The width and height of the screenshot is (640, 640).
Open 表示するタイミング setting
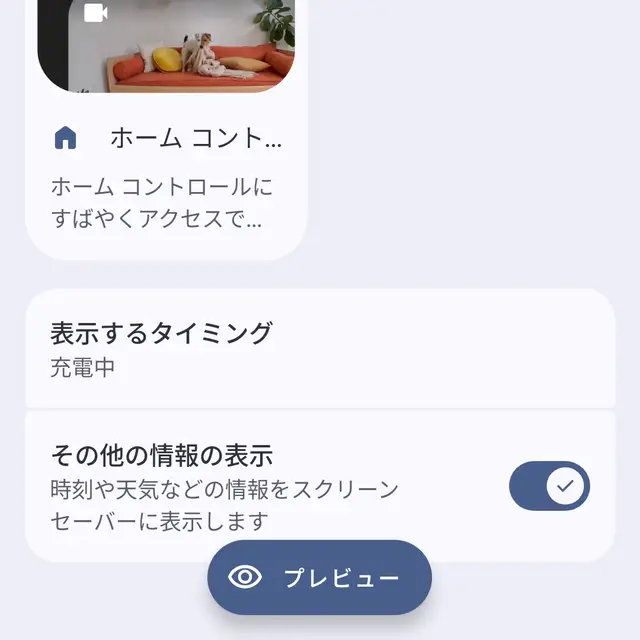[x=320, y=348]
